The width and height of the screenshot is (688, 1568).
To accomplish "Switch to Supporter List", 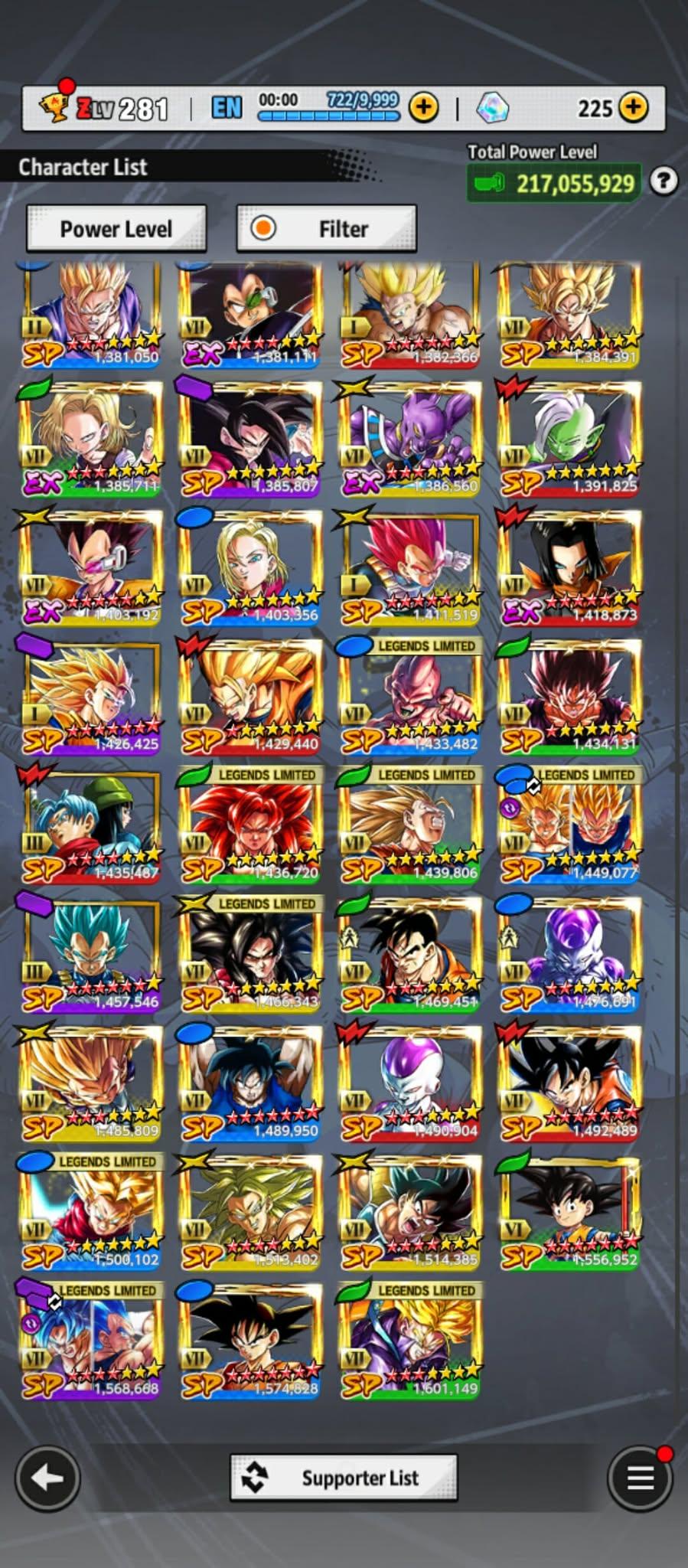I will click(x=344, y=1478).
